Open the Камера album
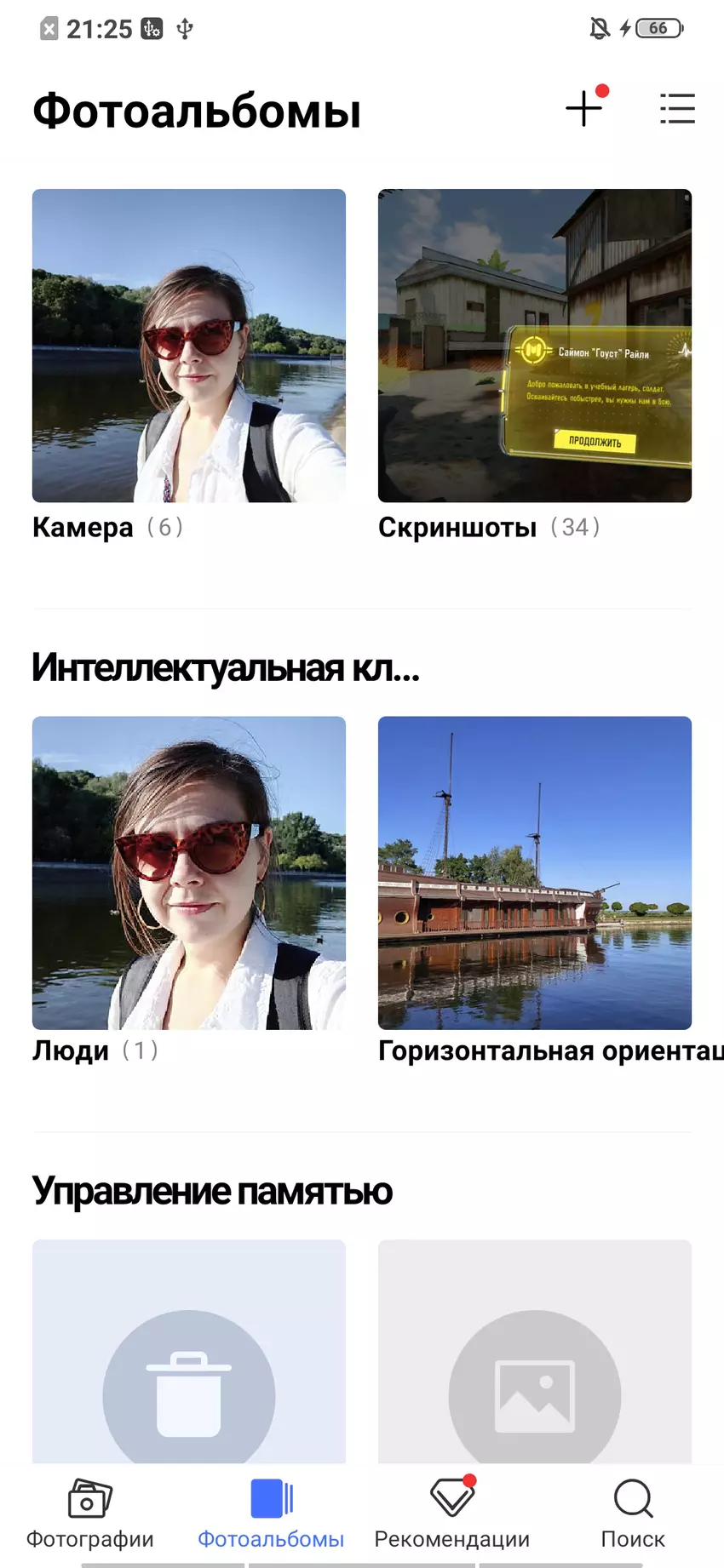This screenshot has height=1568, width=724. click(x=189, y=346)
